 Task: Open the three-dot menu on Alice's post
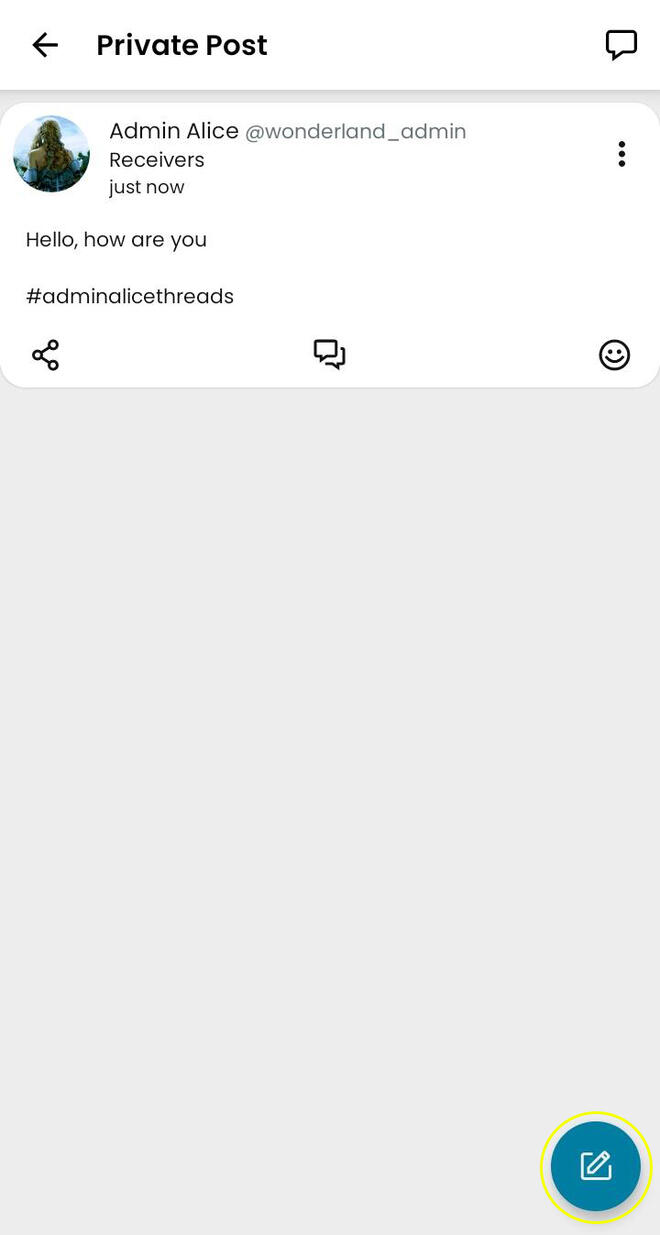click(x=621, y=154)
